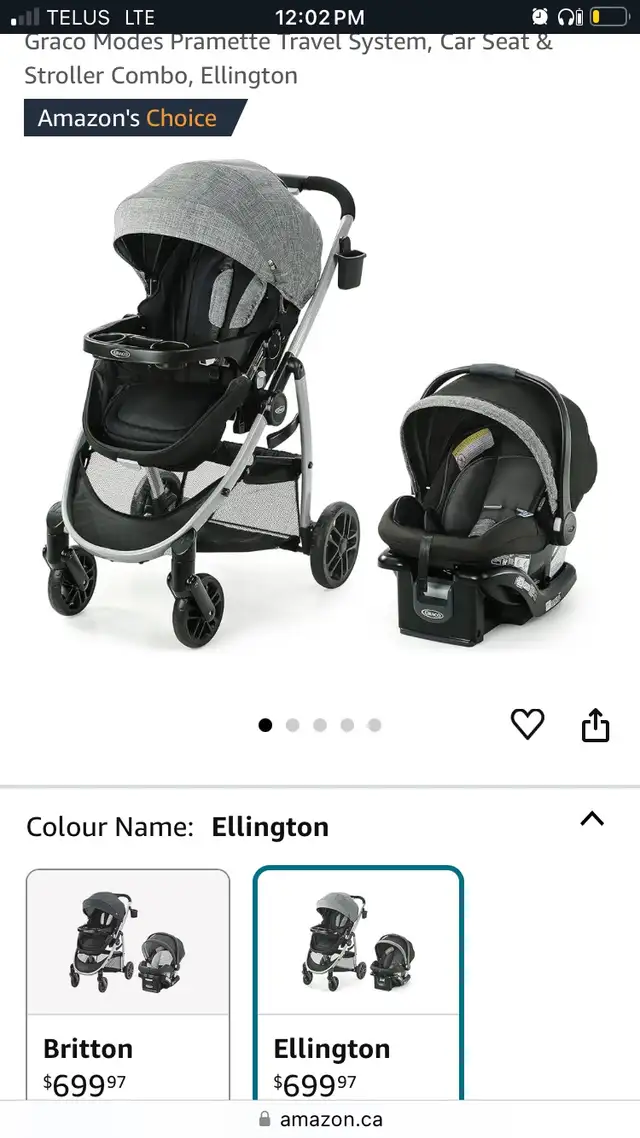Select the Ellington colour option

click(x=358, y=983)
